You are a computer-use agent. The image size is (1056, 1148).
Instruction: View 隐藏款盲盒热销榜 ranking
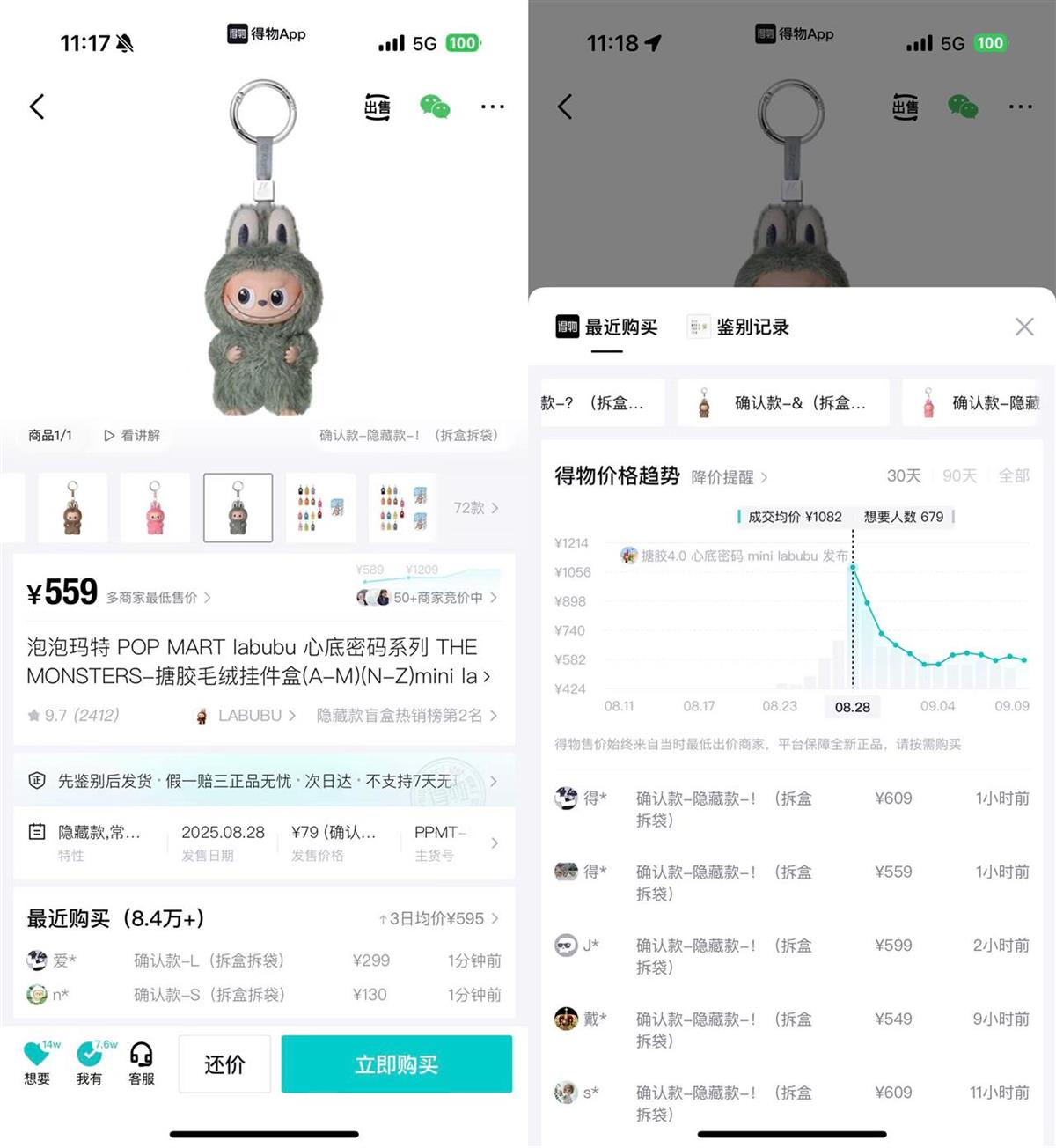pyautogui.click(x=406, y=716)
